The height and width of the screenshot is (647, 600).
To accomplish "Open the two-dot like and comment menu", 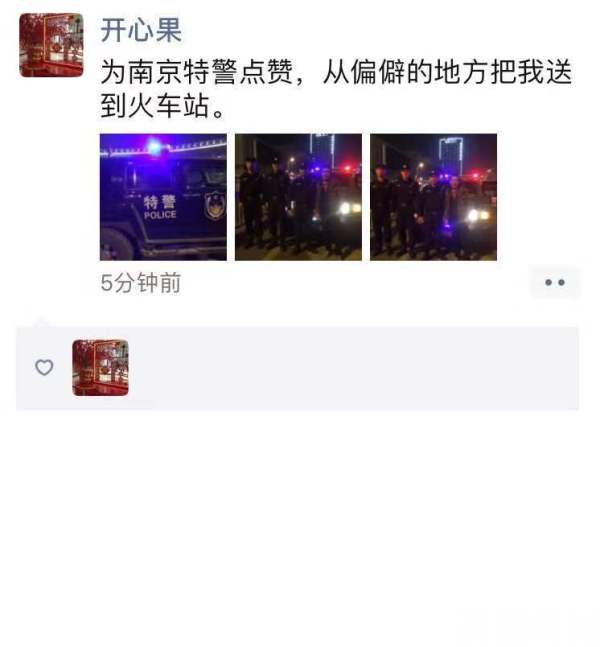I will click(x=554, y=283).
